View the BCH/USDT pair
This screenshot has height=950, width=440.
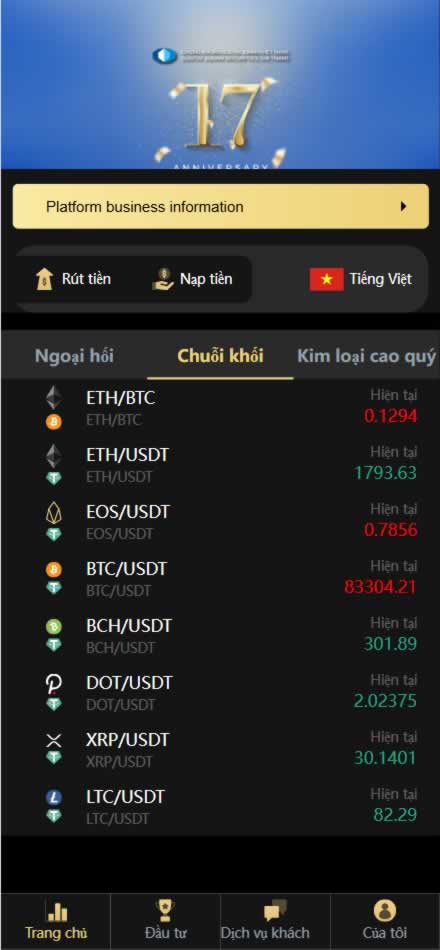(x=220, y=636)
